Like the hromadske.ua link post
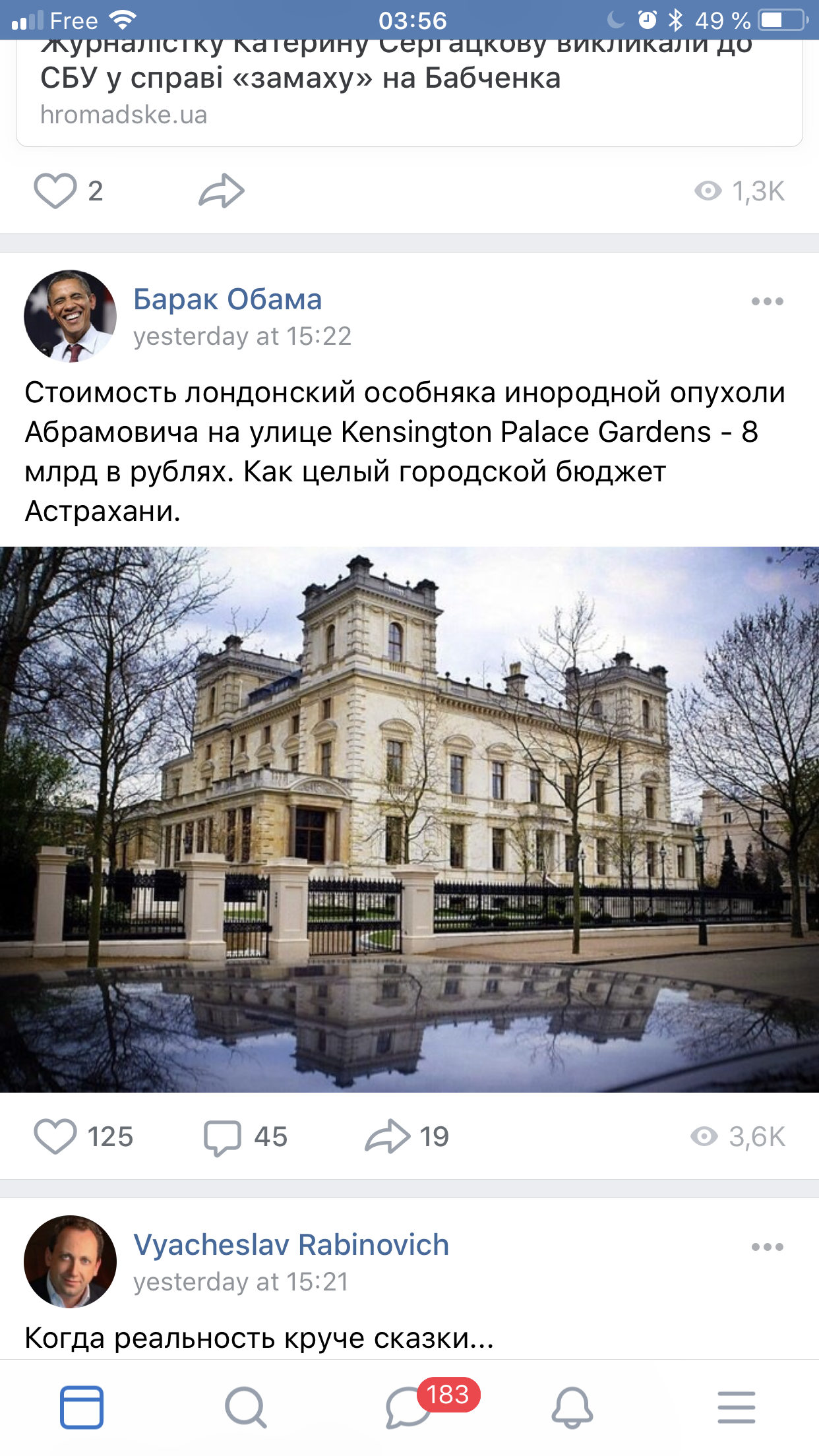819x1456 pixels. 55,191
